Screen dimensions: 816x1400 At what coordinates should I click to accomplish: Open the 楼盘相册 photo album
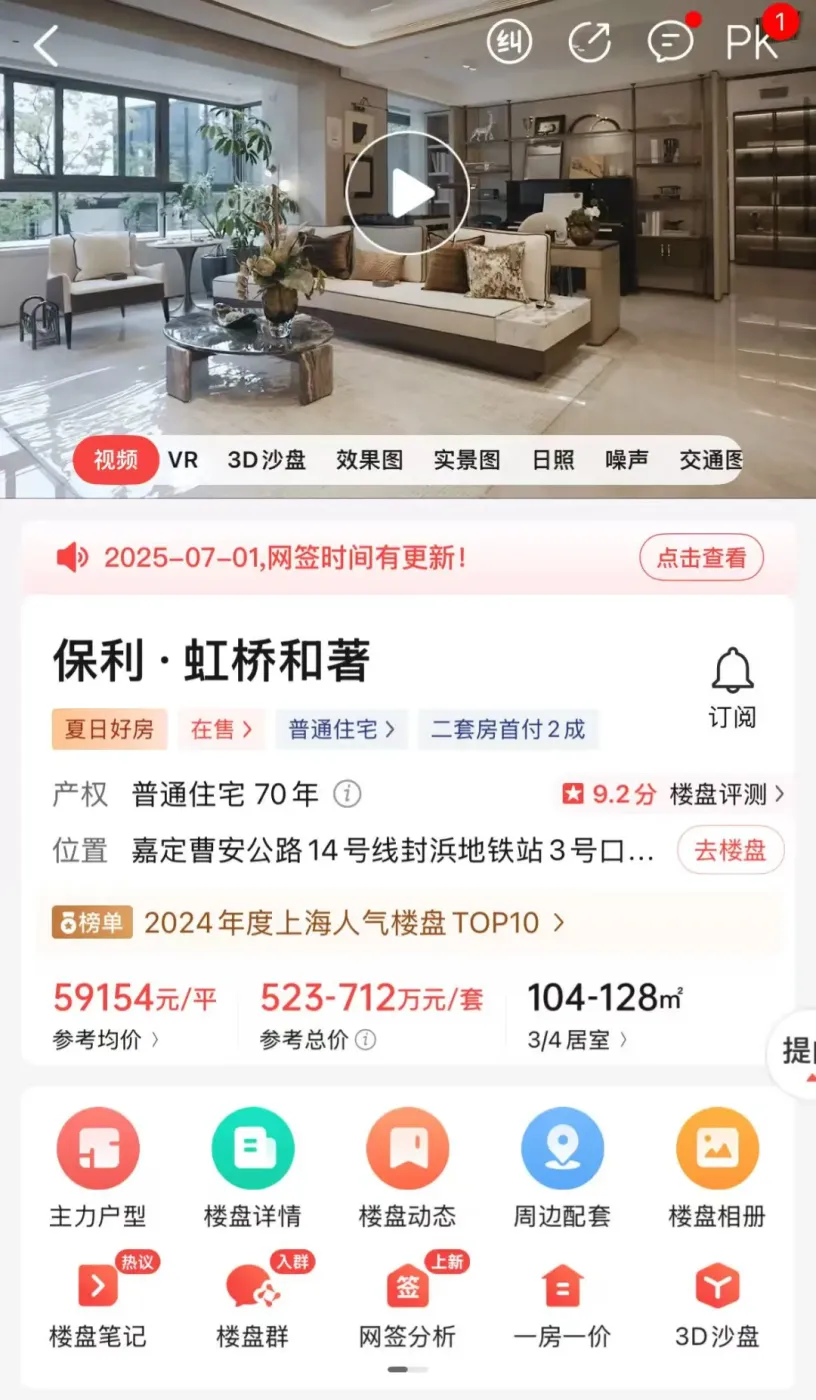(x=717, y=1167)
